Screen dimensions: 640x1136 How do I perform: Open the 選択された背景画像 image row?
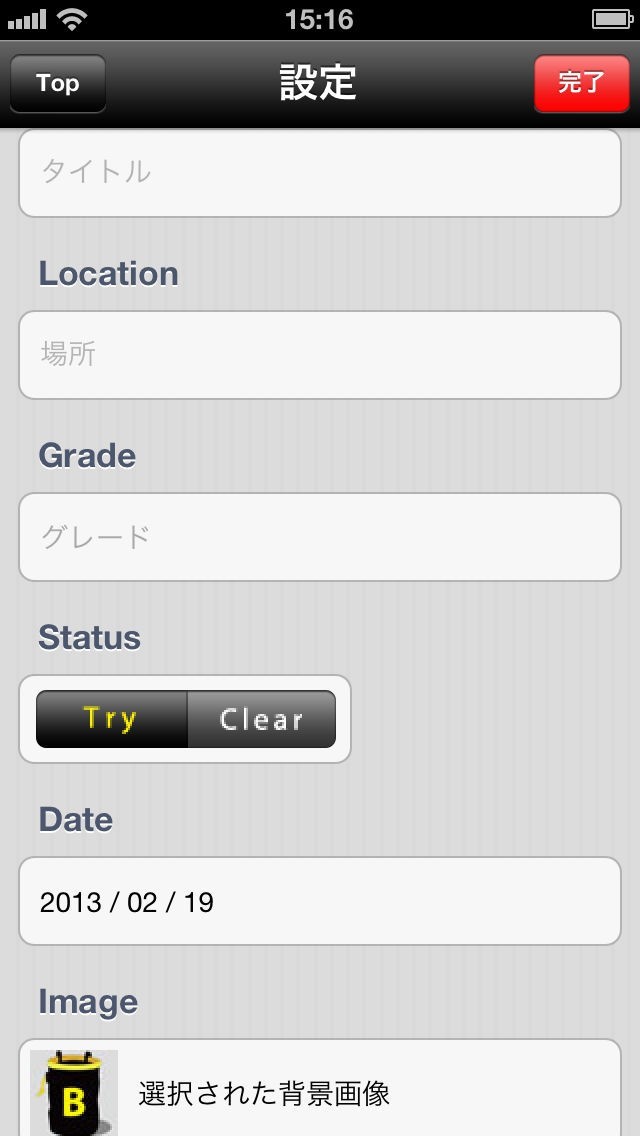pos(320,1092)
